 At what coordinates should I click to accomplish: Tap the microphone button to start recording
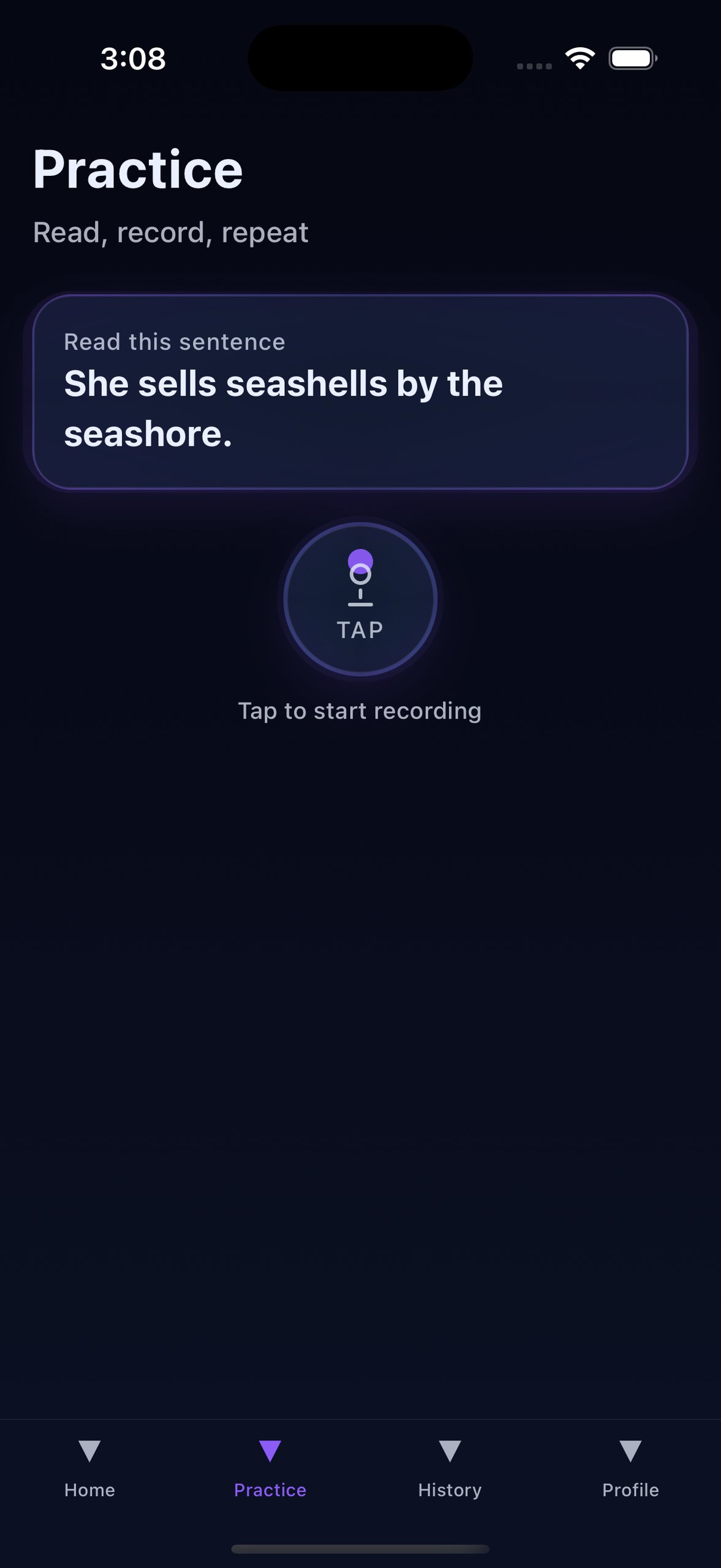coord(360,599)
